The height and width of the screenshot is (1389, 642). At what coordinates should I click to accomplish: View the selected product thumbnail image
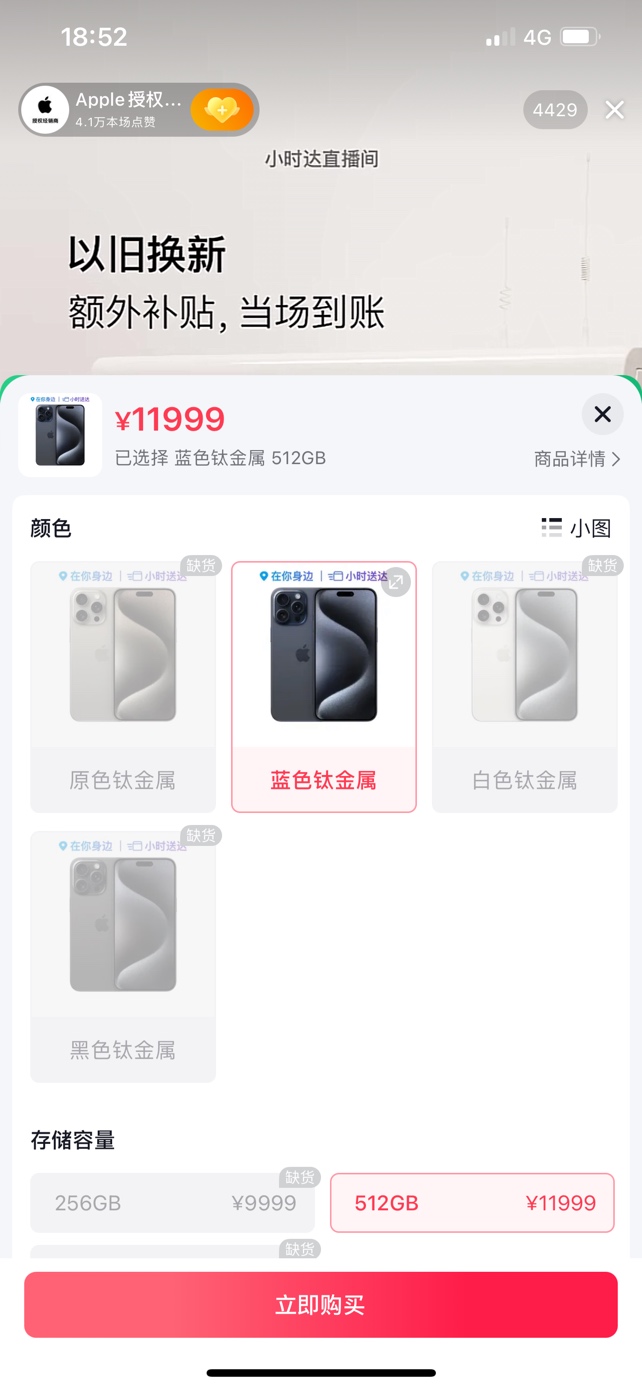click(60, 435)
